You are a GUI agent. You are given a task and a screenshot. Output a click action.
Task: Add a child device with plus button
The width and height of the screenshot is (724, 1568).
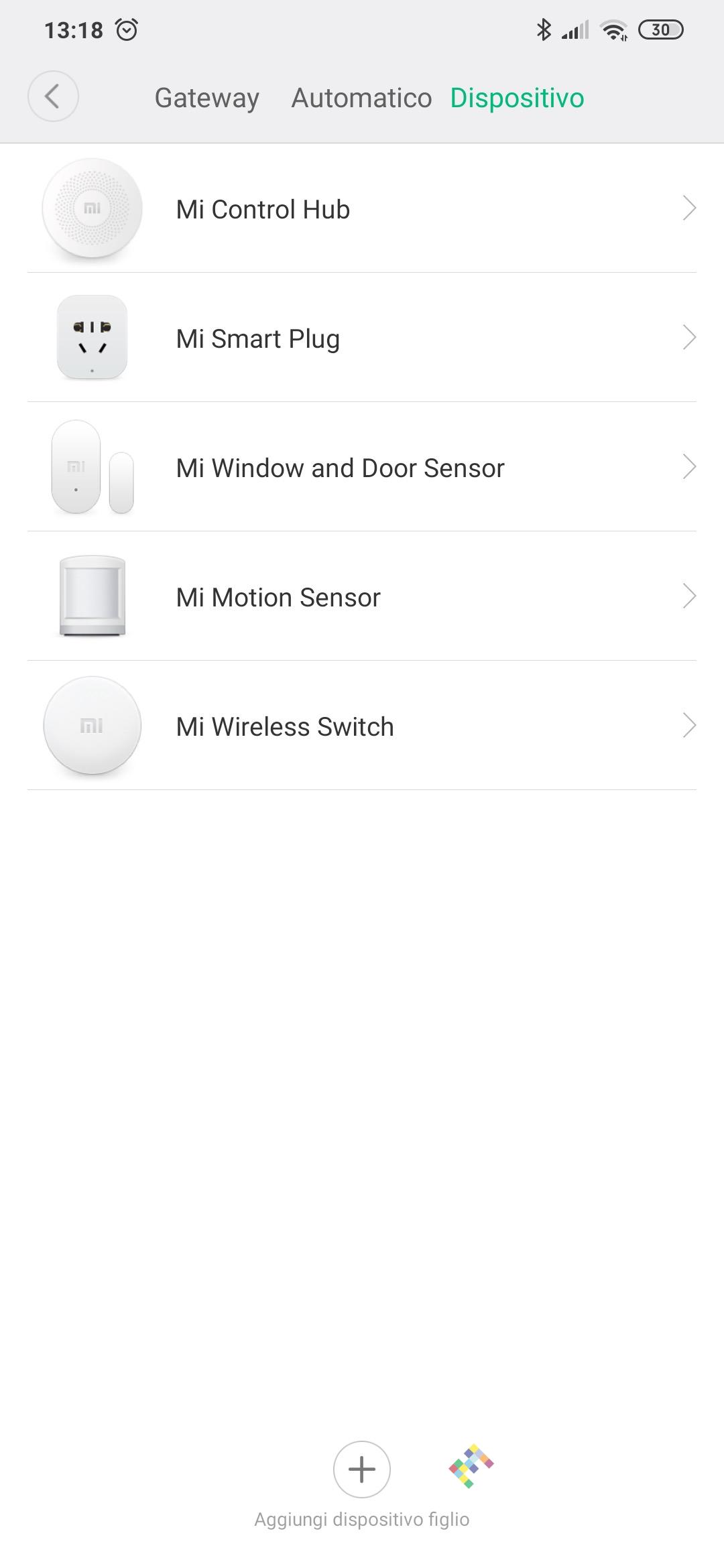(x=361, y=1469)
